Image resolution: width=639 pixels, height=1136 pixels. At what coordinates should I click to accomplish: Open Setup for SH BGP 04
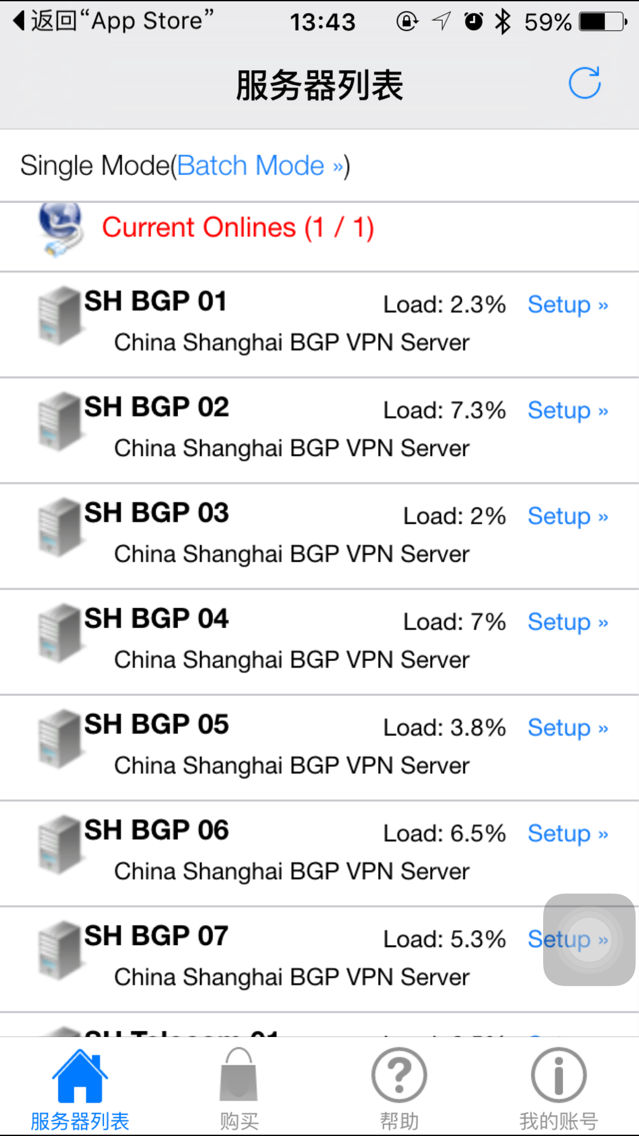(x=567, y=623)
